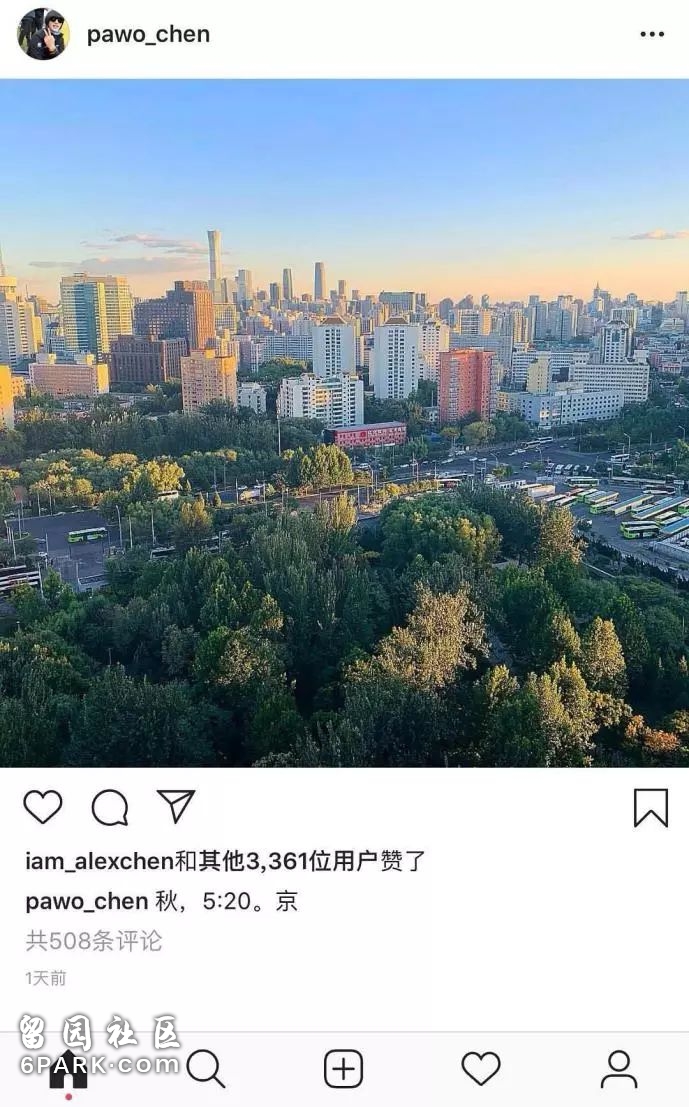Bookmark this post
The height and width of the screenshot is (1107, 689).
pos(651,807)
